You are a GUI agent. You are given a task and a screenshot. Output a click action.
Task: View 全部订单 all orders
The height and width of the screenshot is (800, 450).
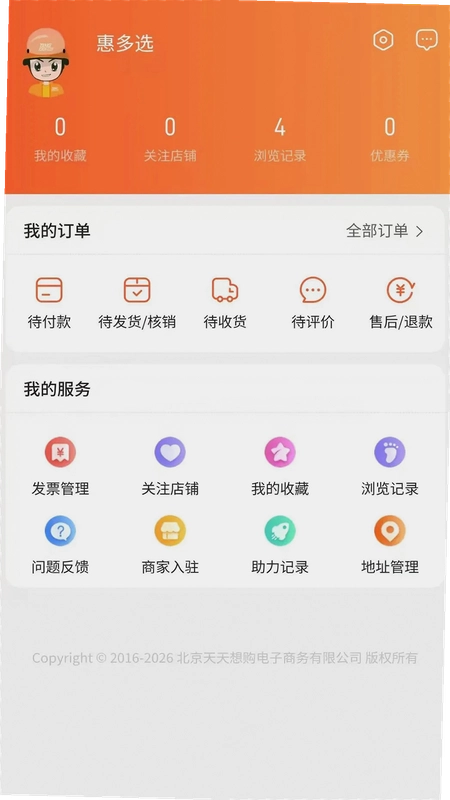tap(385, 231)
